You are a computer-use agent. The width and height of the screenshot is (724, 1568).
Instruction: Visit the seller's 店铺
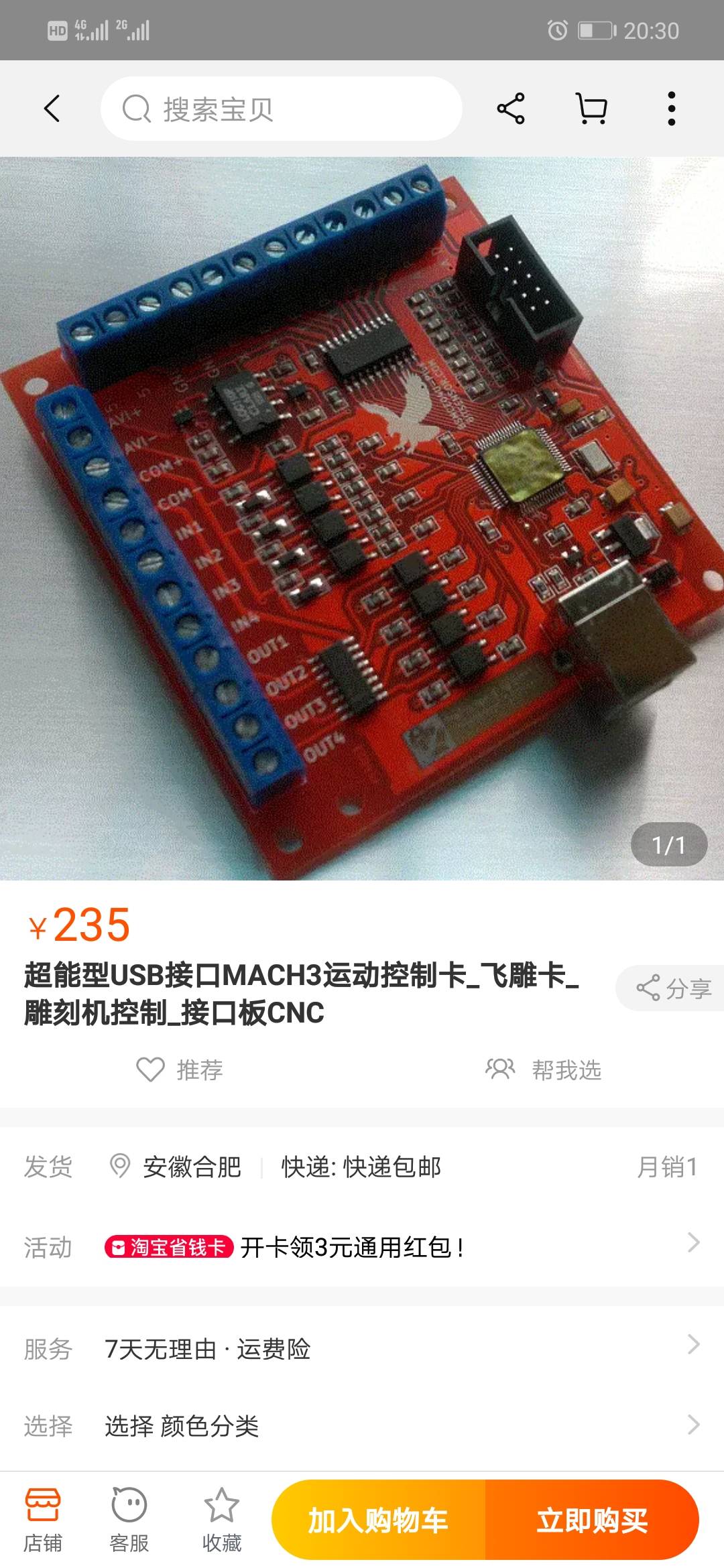coord(43,1520)
